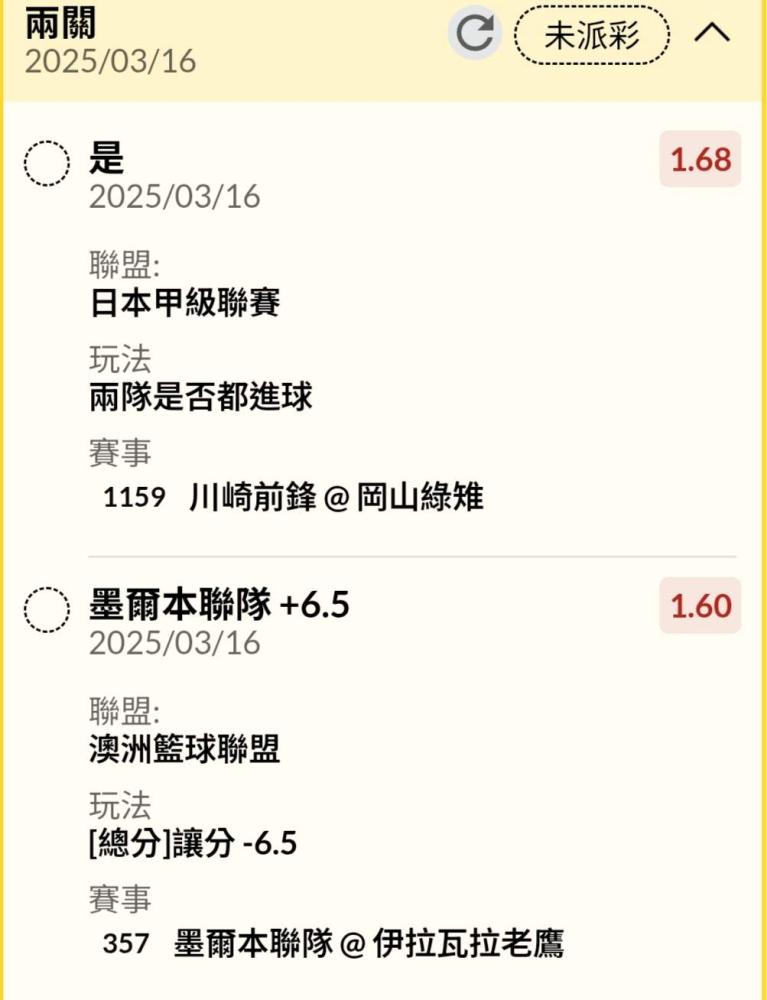Screen dimensions: 767x1000
Task: Collapse the 兩關 bet details
Action: (712, 33)
